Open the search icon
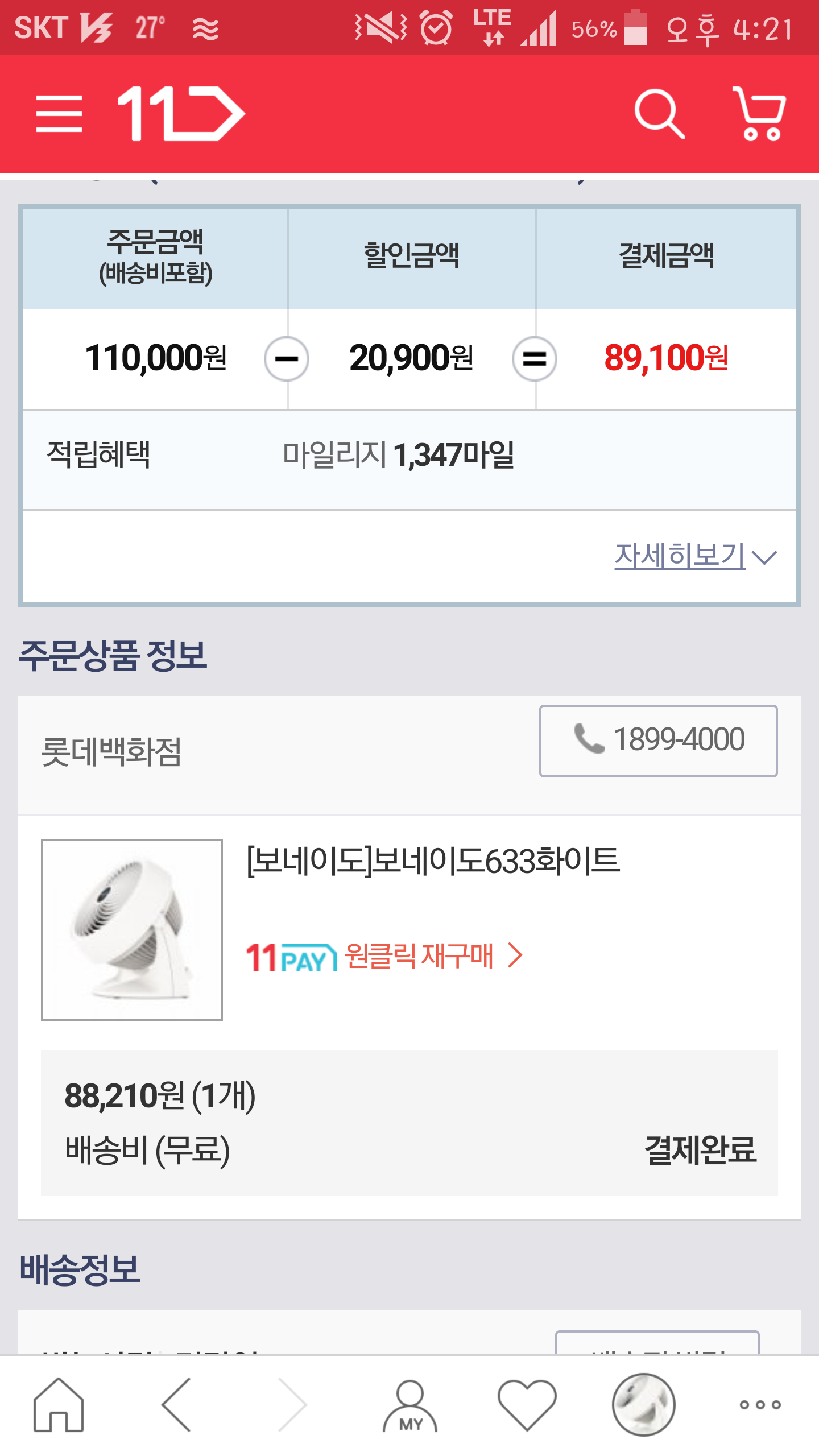This screenshot has width=819, height=1456. click(659, 114)
